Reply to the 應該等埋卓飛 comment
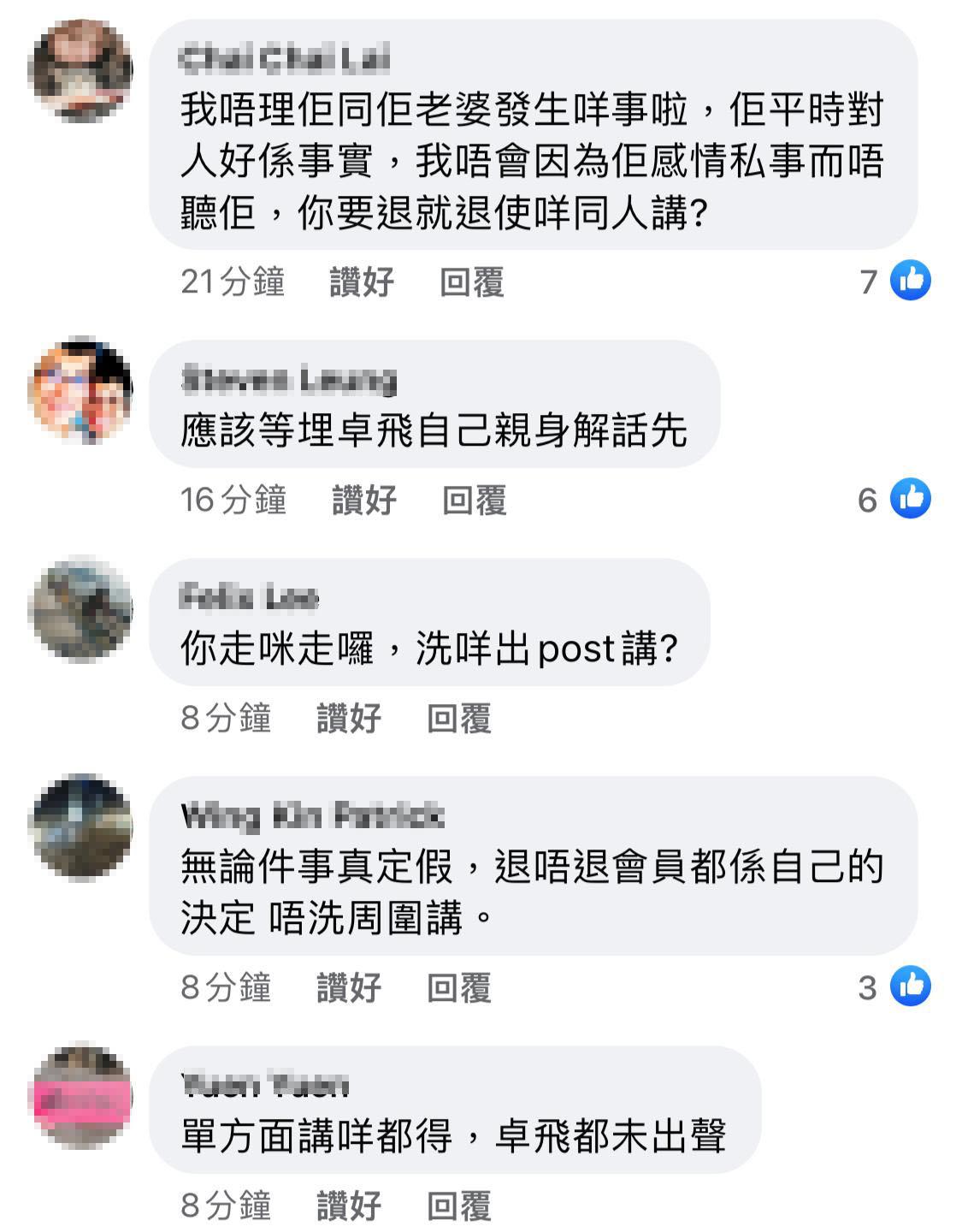962x1232 pixels. (x=474, y=500)
